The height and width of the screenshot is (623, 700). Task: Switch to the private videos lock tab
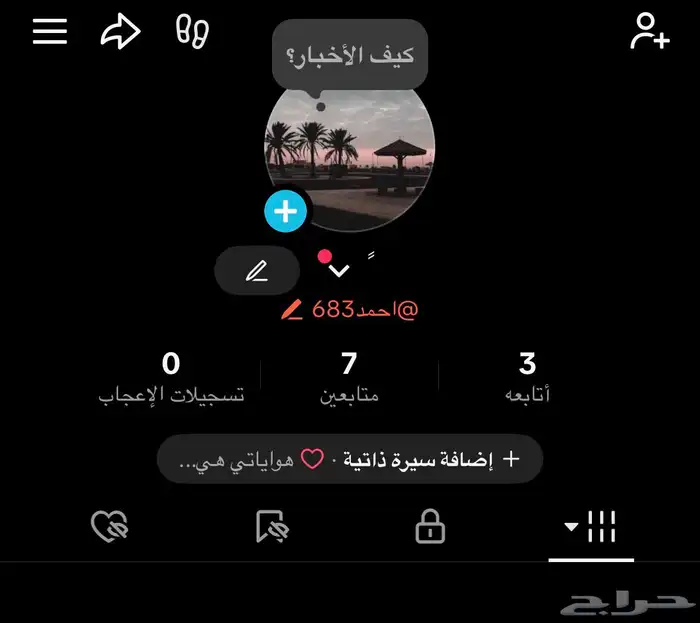coord(430,526)
